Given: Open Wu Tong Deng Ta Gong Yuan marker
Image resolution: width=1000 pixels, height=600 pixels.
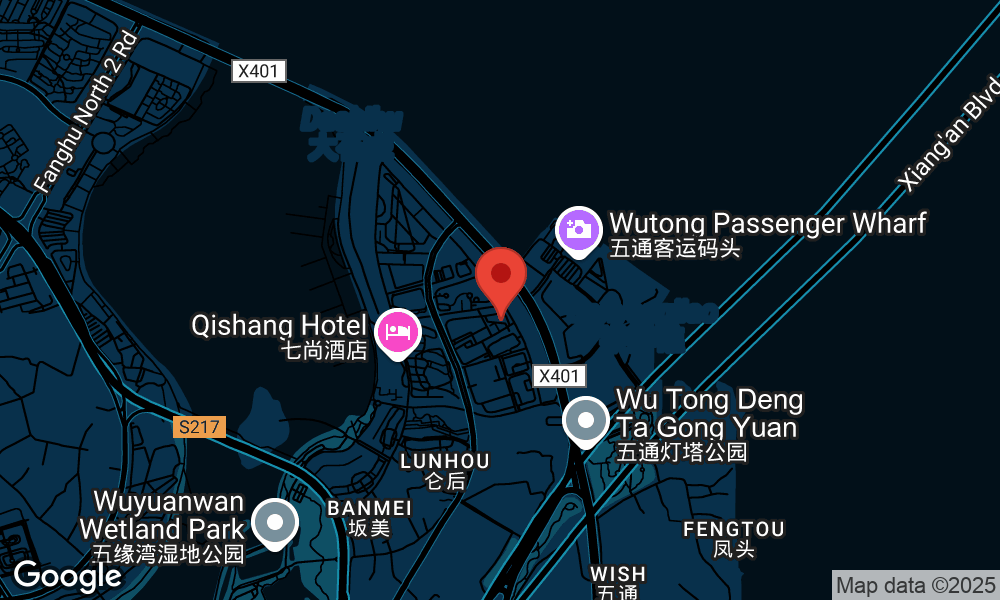Looking at the screenshot, I should (585, 421).
